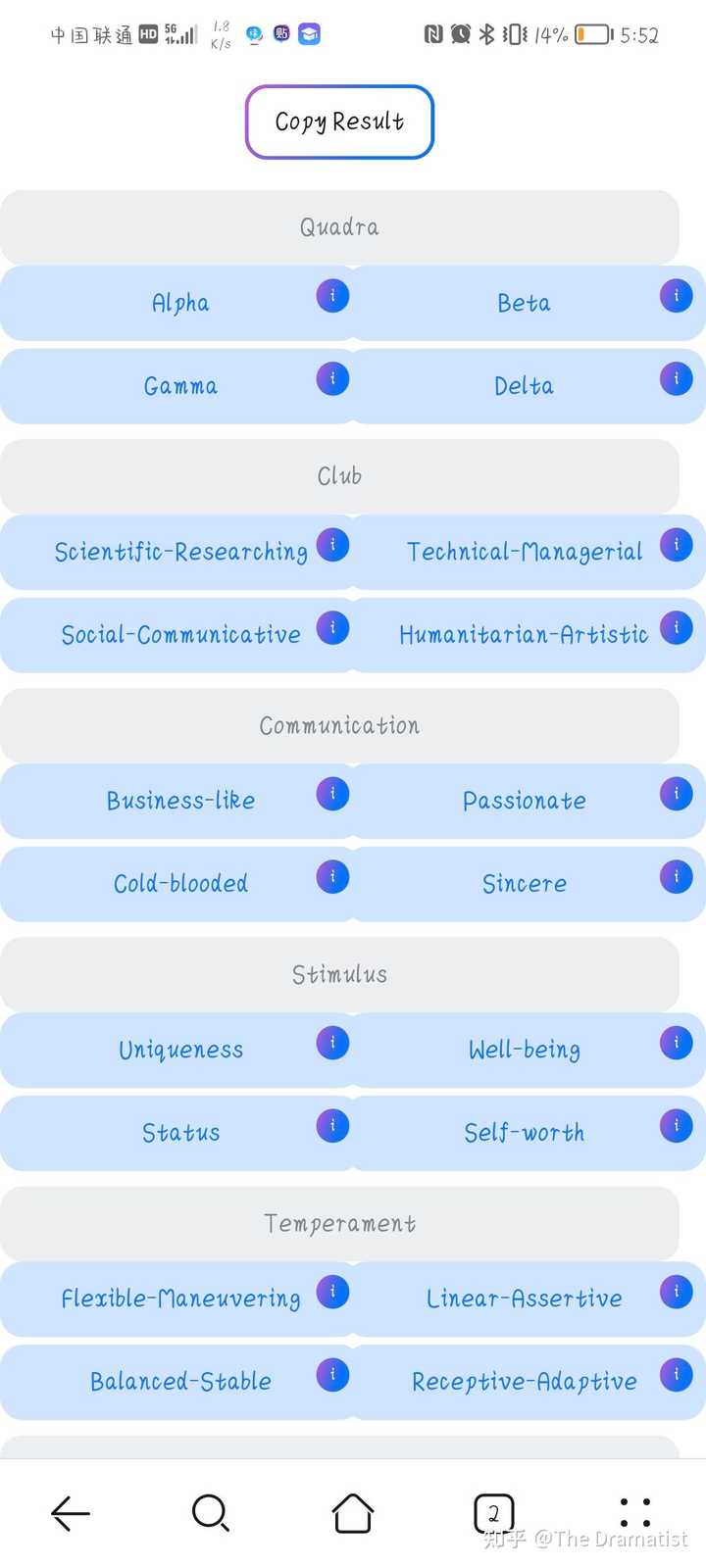Open info for Scientific-Researching club
706x1568 pixels.
(x=332, y=544)
